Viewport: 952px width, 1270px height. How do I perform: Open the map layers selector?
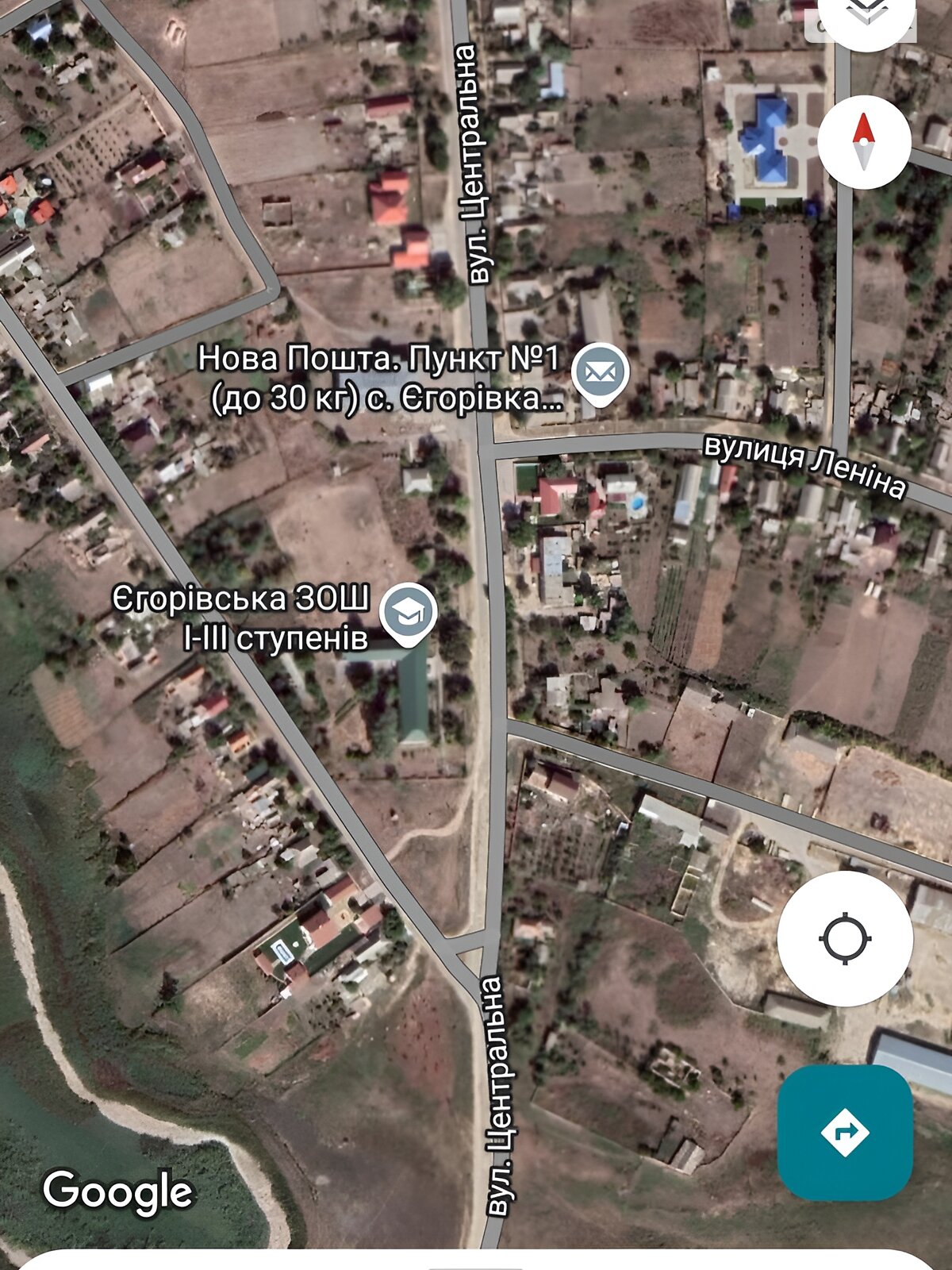pos(866,16)
